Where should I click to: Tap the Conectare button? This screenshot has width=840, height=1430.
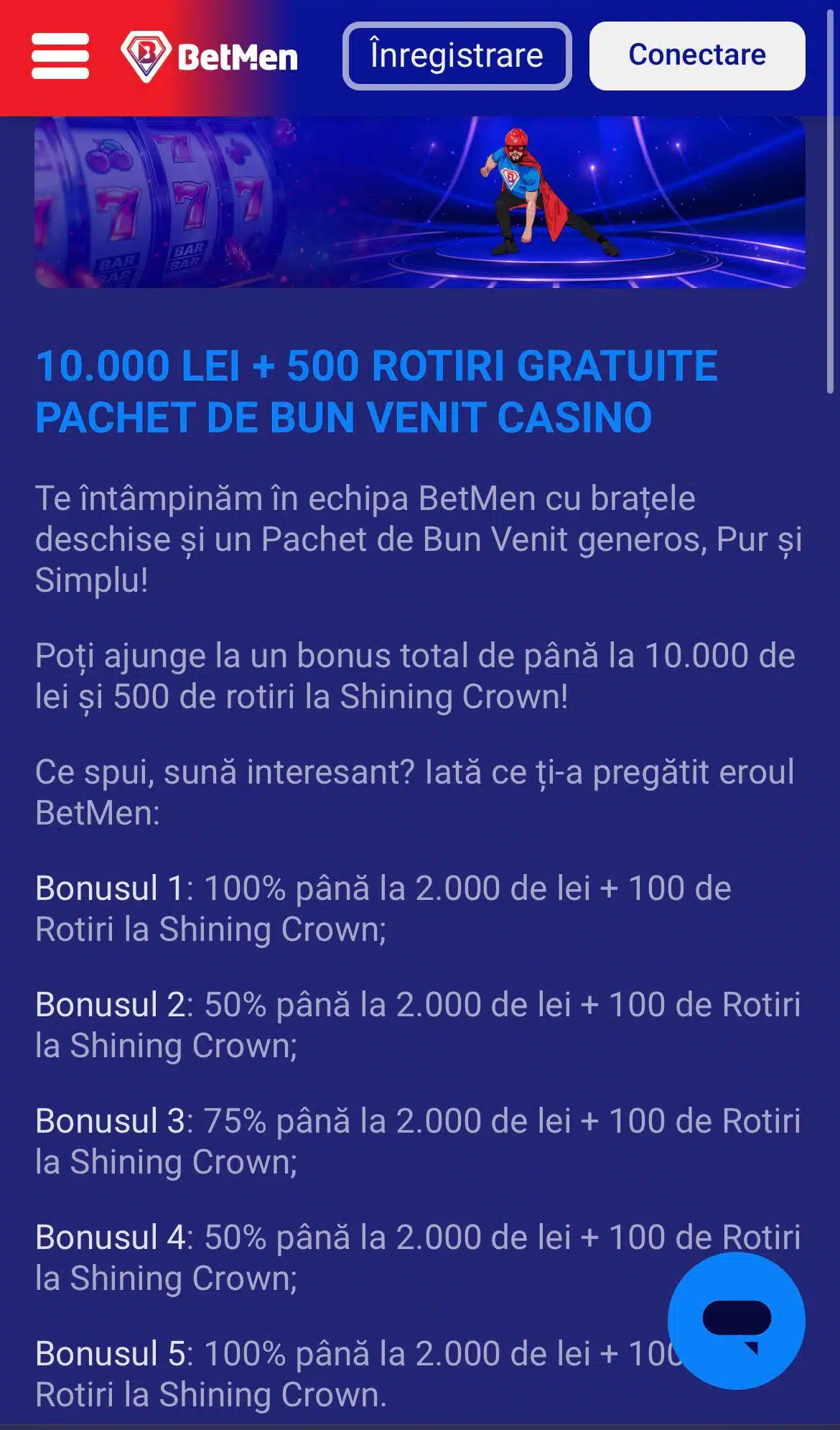click(696, 56)
